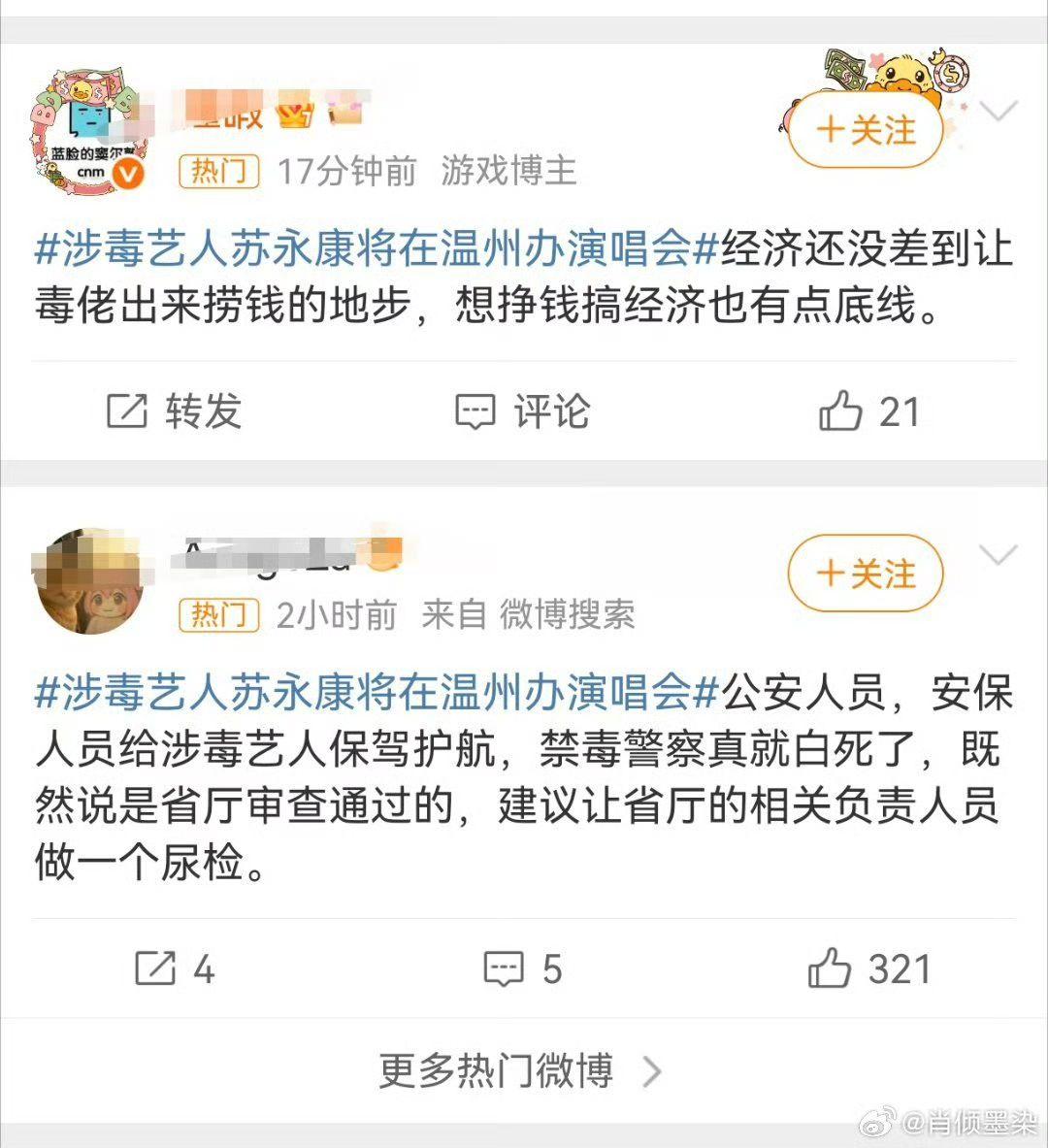Open the 微博搜索 source link

tap(568, 612)
